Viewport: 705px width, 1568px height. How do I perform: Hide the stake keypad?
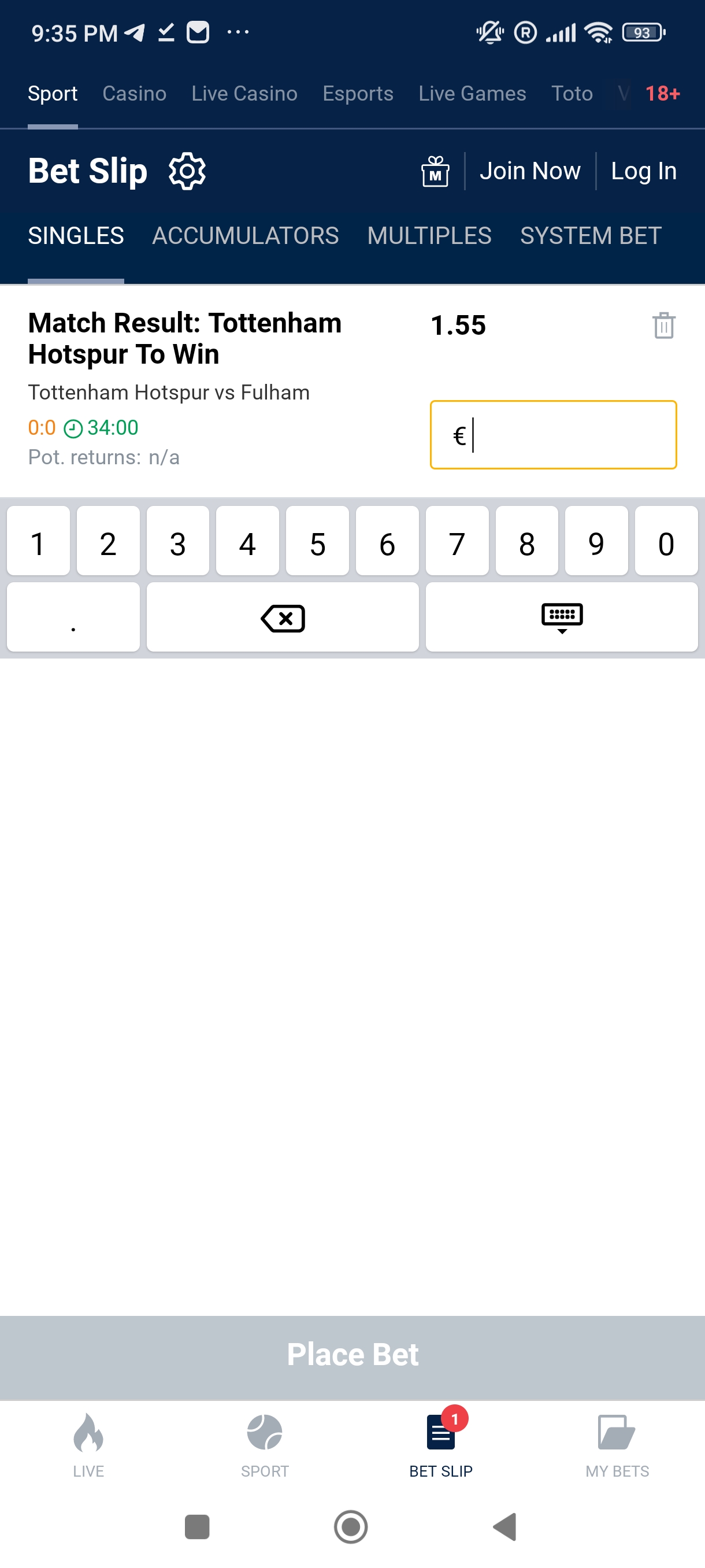pyautogui.click(x=562, y=617)
